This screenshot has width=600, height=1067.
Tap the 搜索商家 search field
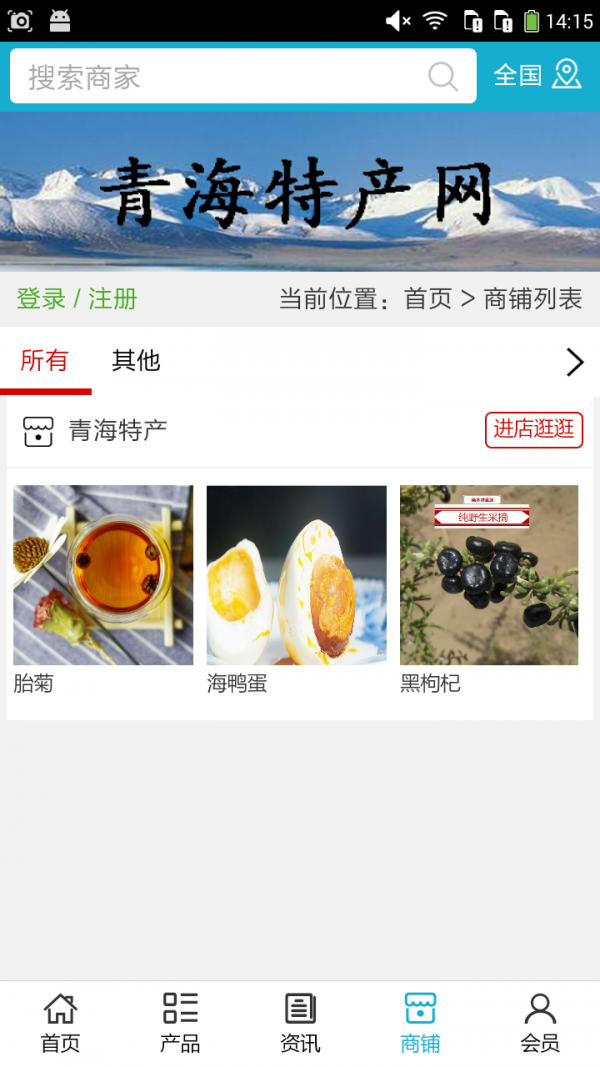220,77
